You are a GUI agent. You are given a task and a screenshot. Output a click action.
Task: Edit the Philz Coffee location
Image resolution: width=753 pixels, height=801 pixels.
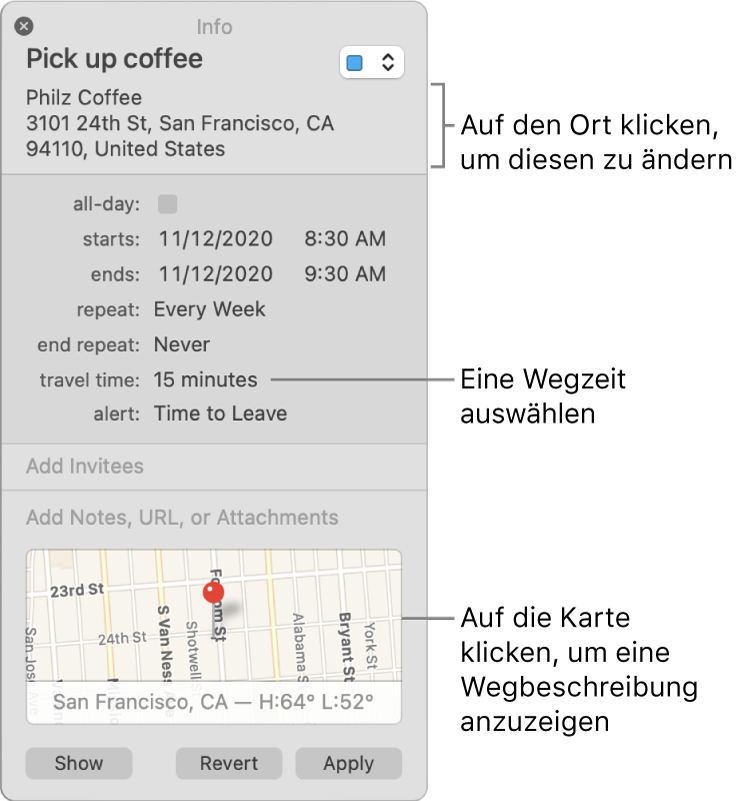point(180,124)
